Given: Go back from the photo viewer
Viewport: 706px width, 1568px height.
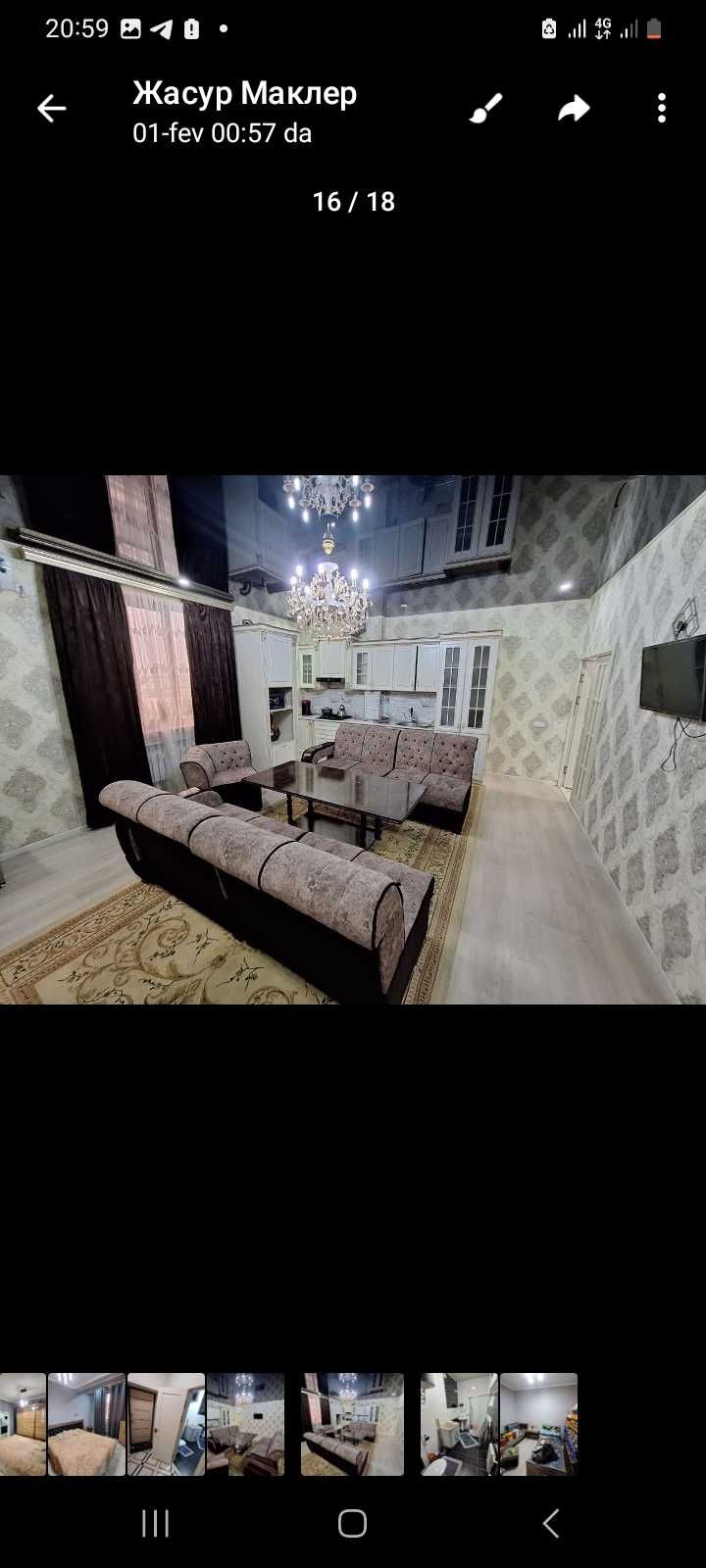Looking at the screenshot, I should tap(51, 109).
